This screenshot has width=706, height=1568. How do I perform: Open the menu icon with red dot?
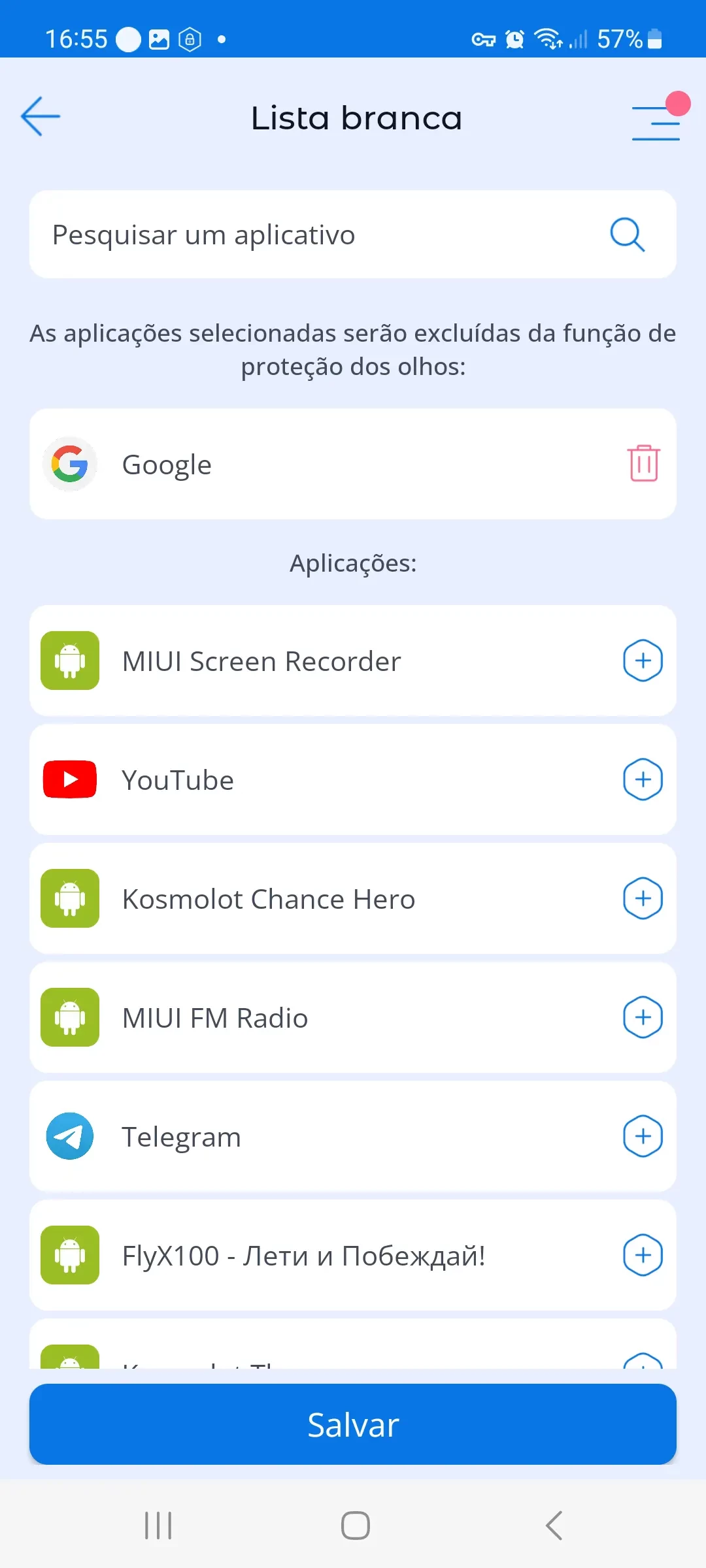pos(656,122)
